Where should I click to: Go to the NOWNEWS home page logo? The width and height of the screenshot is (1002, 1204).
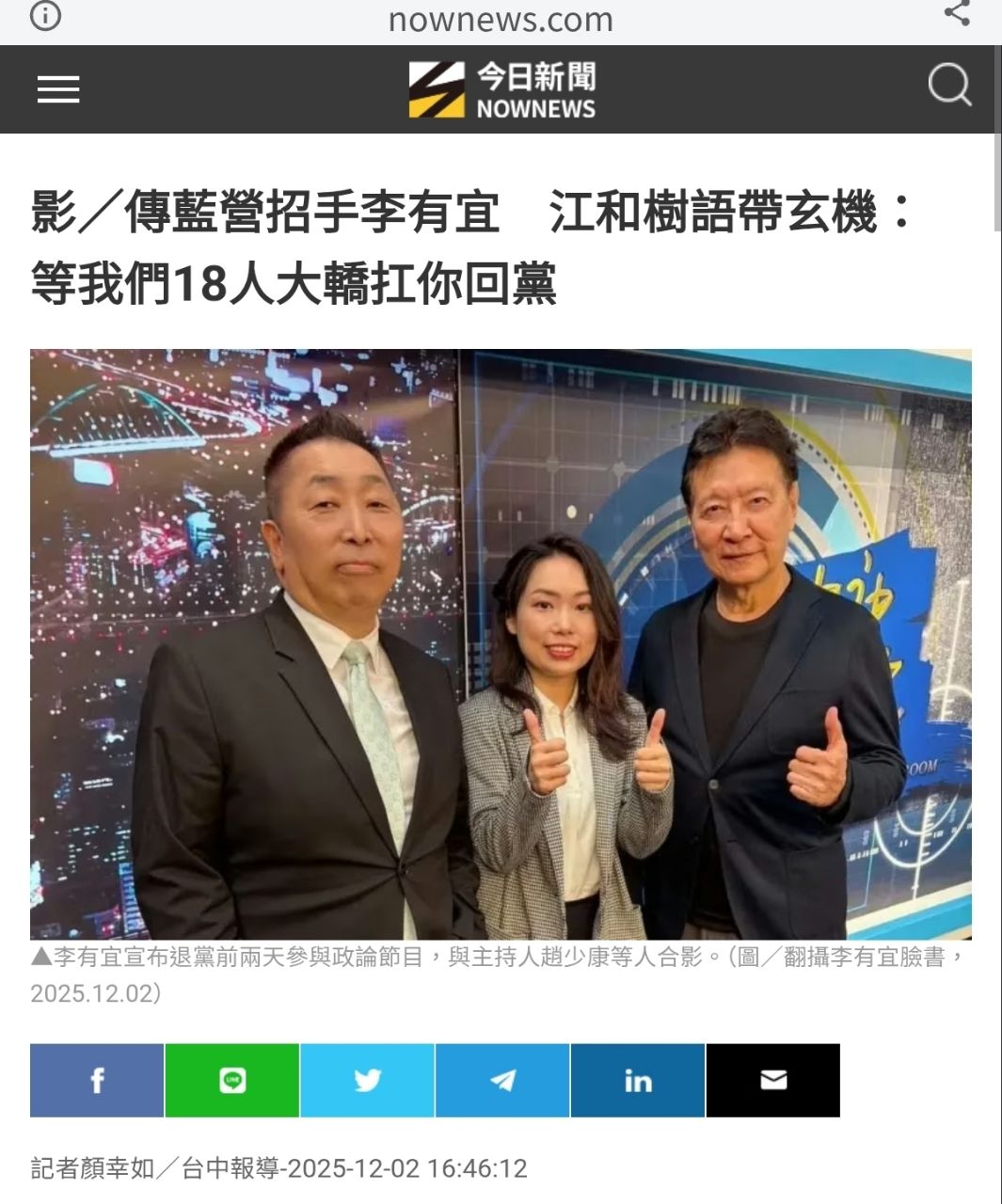point(501,90)
